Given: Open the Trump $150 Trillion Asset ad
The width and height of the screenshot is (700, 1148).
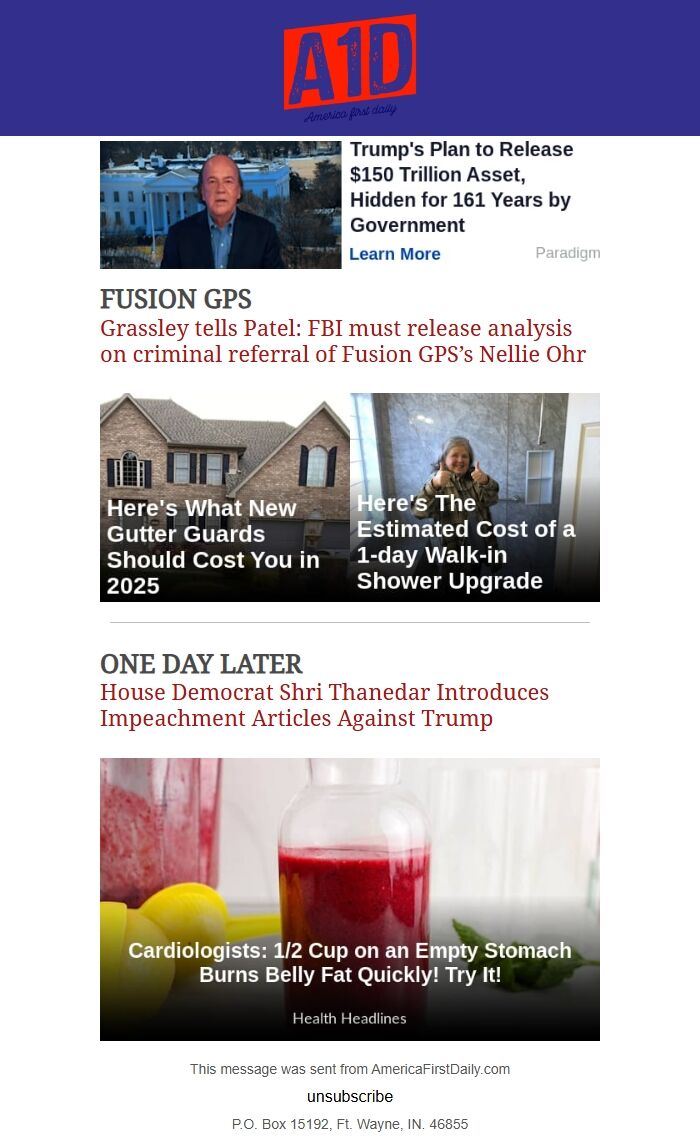Looking at the screenshot, I should [461, 187].
